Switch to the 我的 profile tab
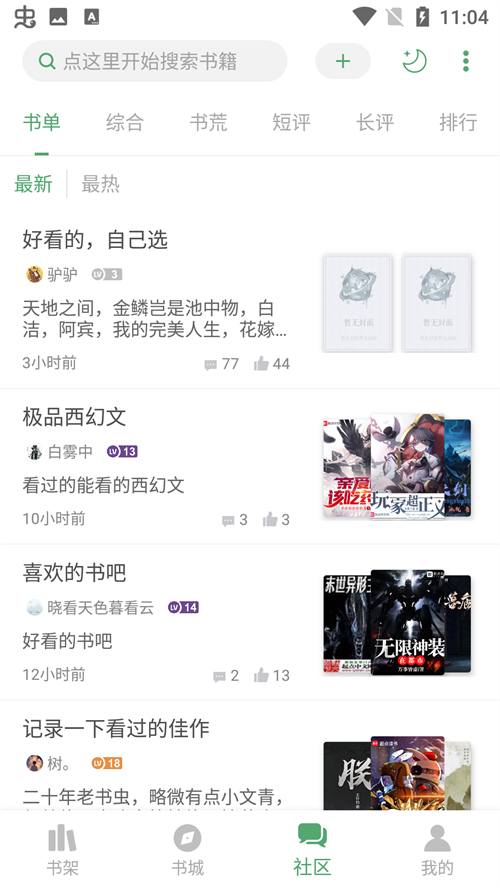The width and height of the screenshot is (500, 888). tap(437, 849)
